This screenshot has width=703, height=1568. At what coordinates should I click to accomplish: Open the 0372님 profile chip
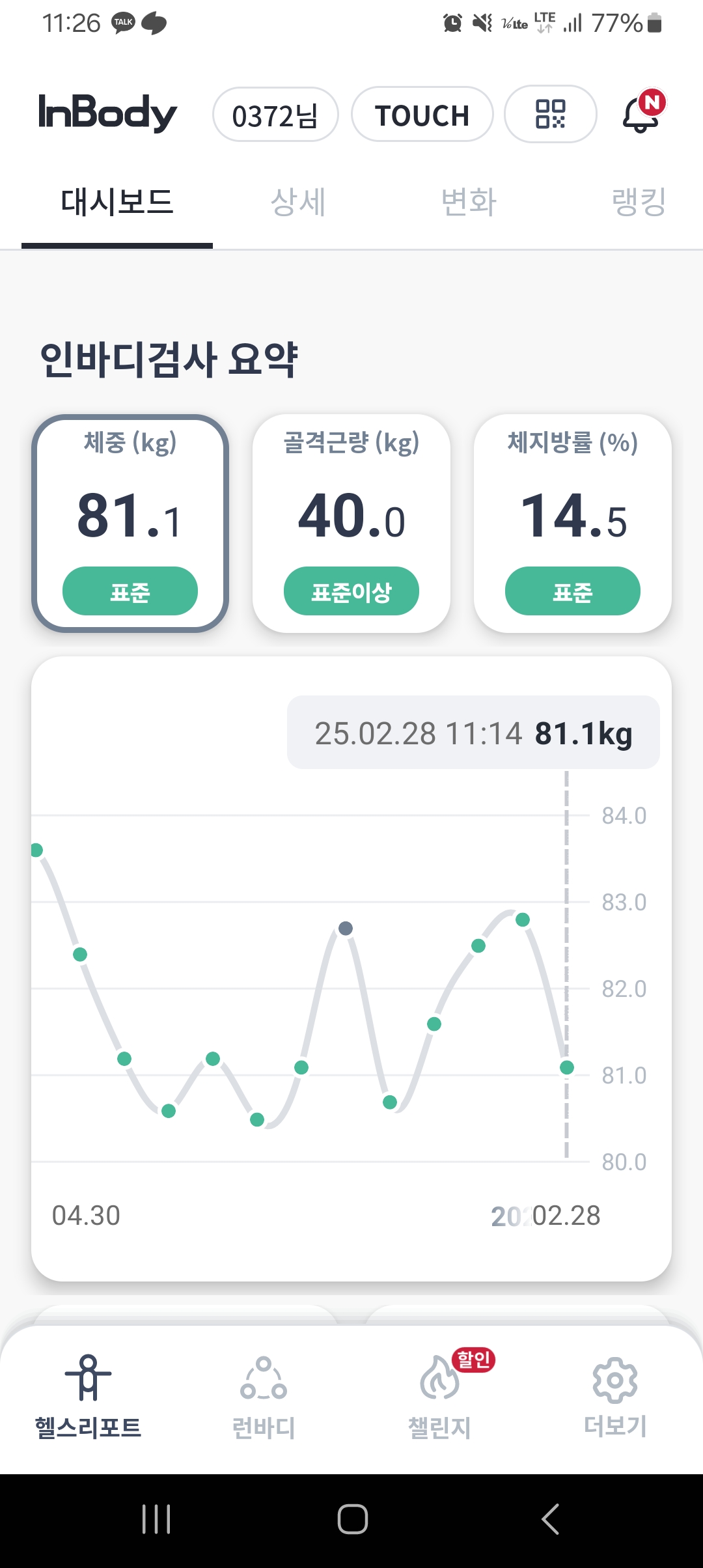pyautogui.click(x=275, y=115)
